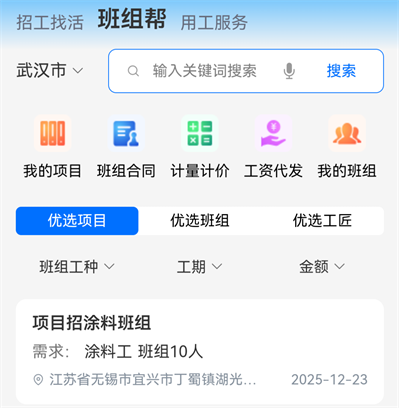Screen dimensions: 399x408
Task: Switch to the 招工找活 top tab
Action: 50,23
